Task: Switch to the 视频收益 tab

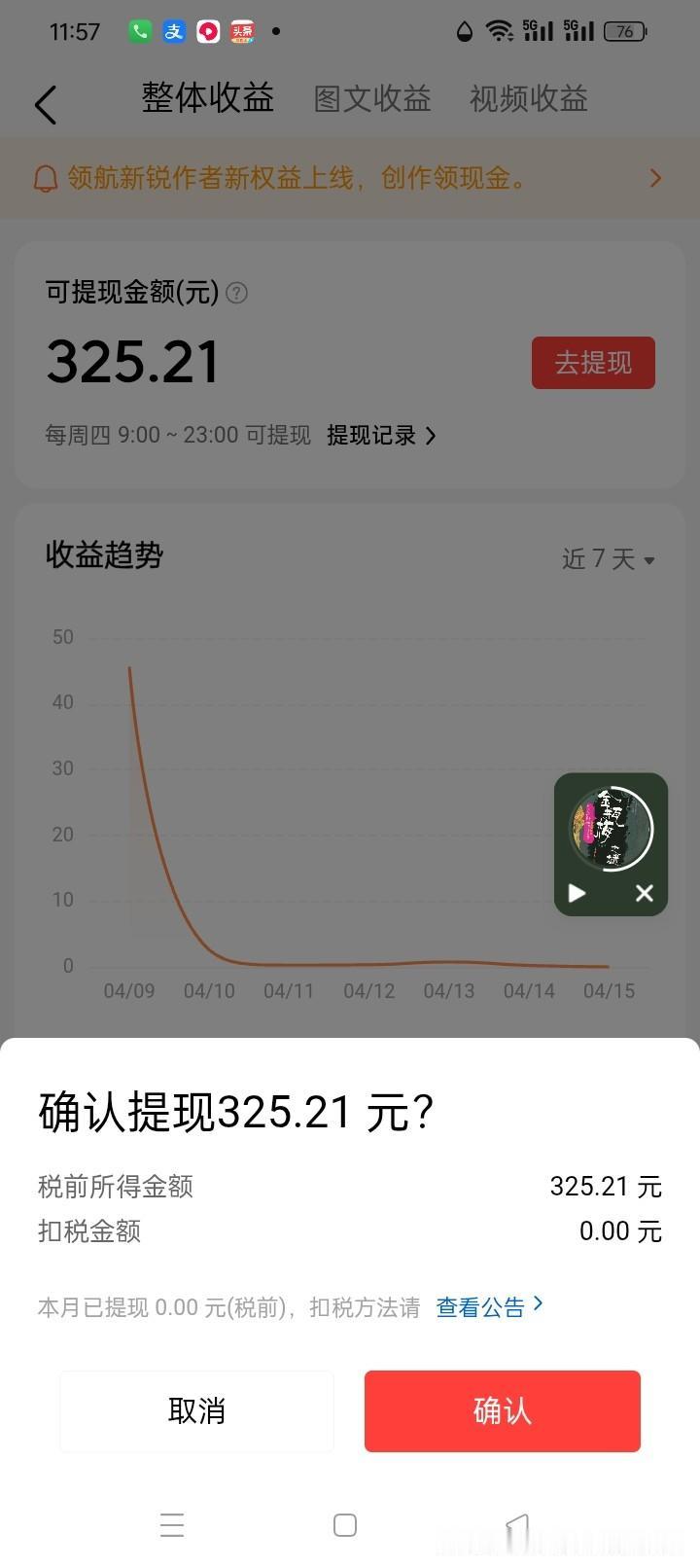Action: tap(528, 99)
